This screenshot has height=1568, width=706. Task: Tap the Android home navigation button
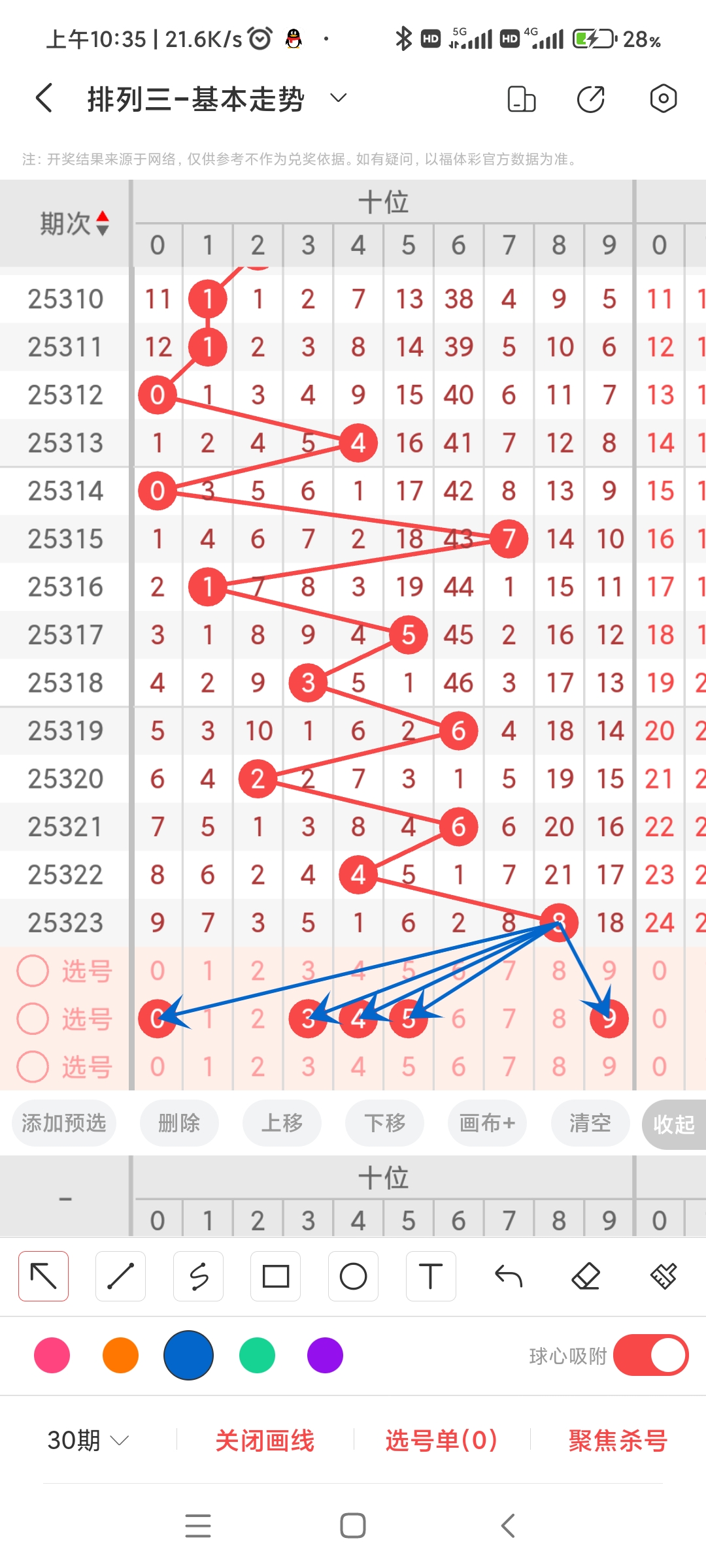[x=353, y=1526]
